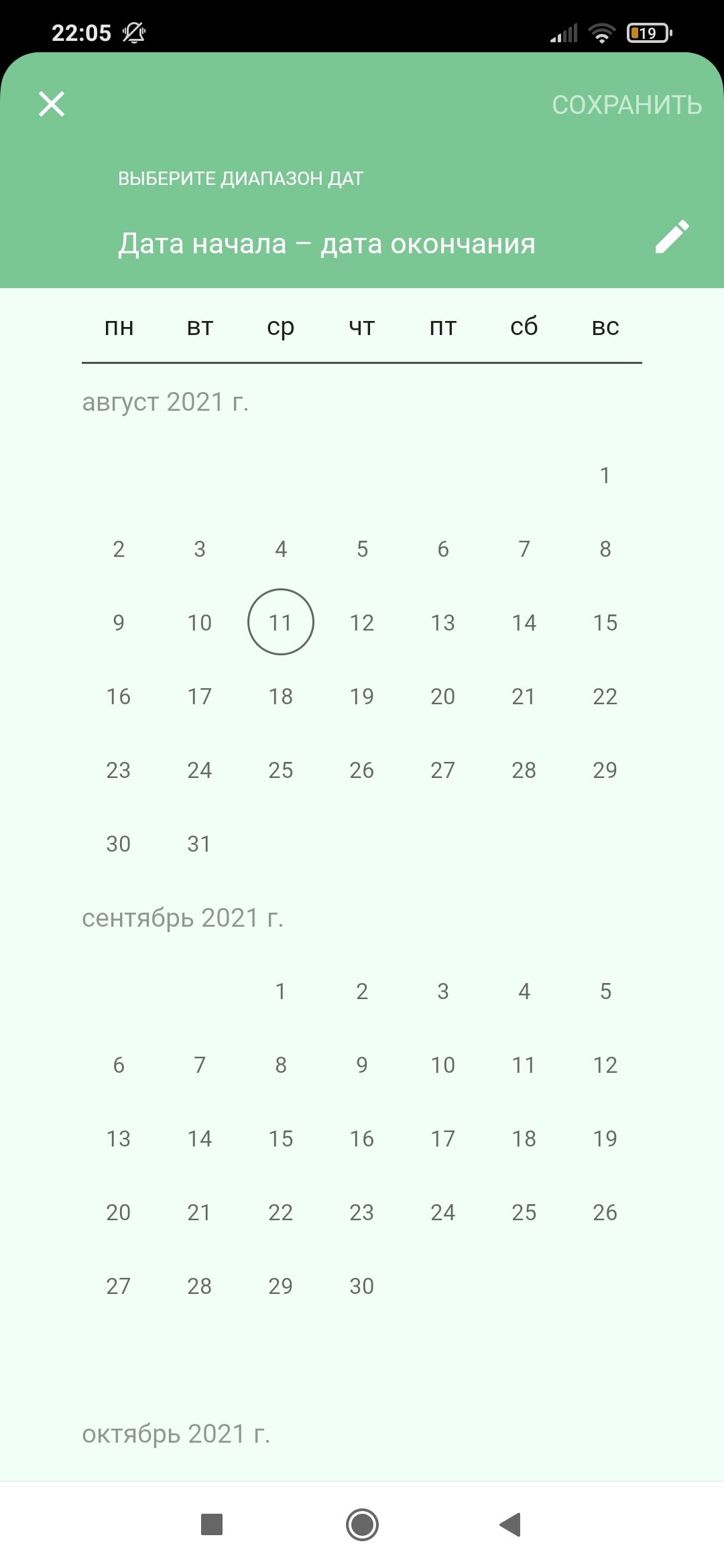Select September 1
The image size is (724, 1568).
tap(281, 991)
